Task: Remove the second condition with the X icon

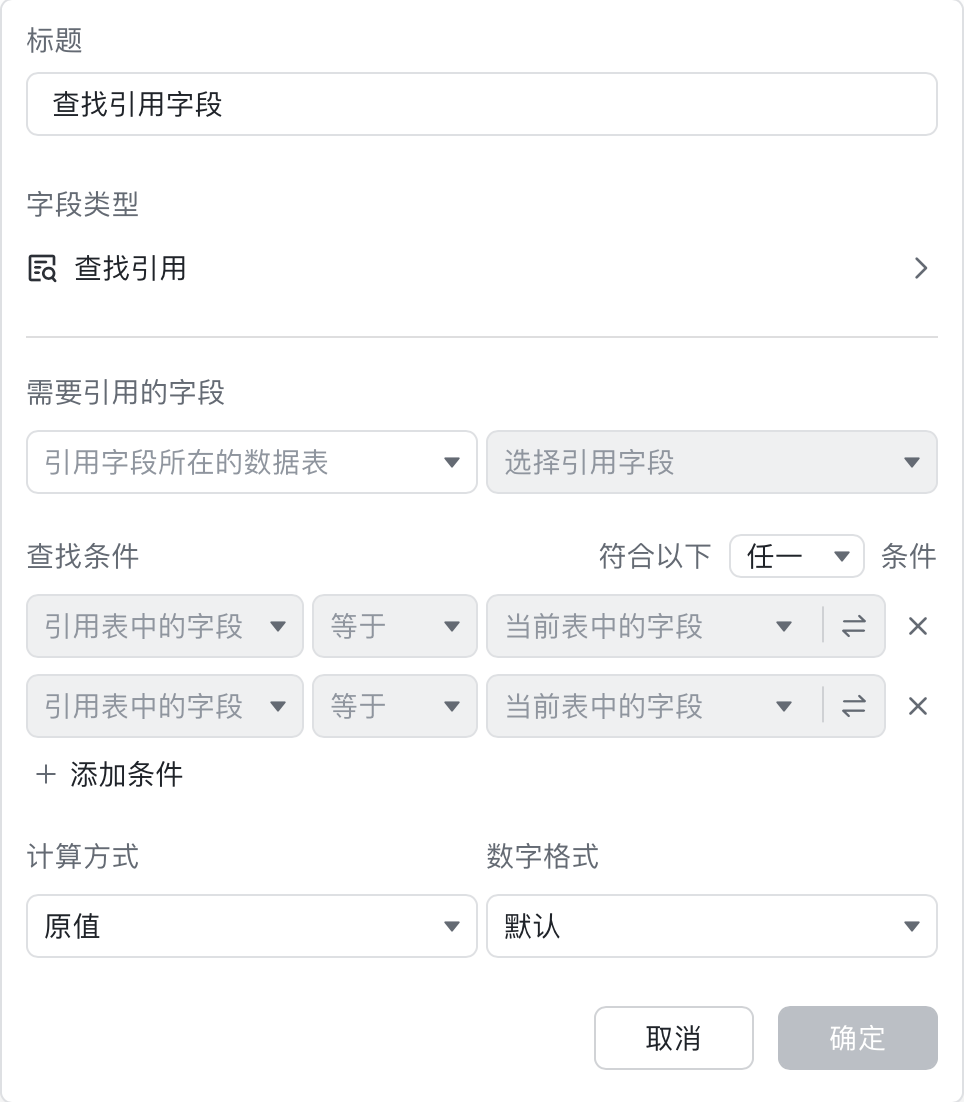Action: point(917,706)
